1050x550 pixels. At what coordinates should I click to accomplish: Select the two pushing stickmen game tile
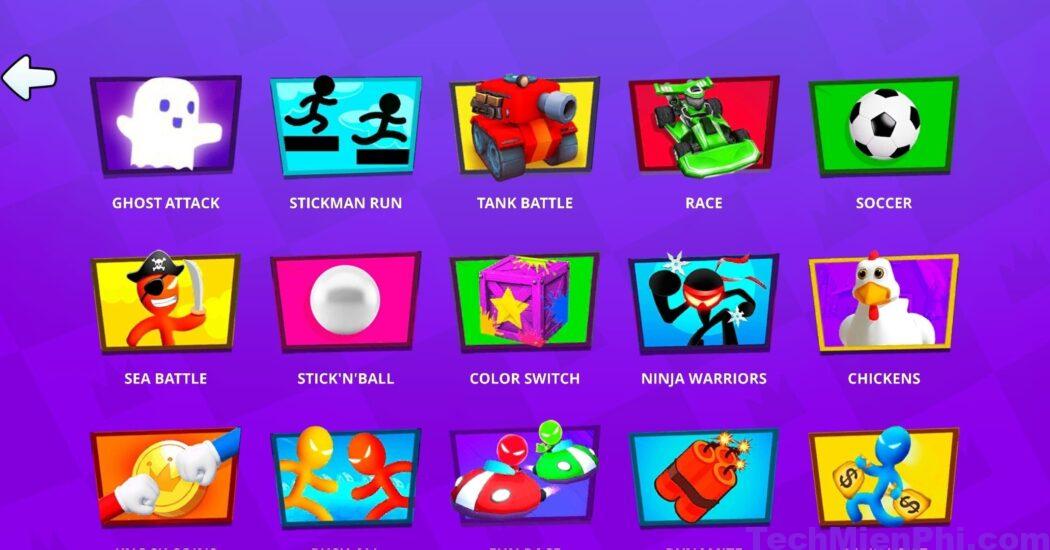pyautogui.click(x=345, y=478)
